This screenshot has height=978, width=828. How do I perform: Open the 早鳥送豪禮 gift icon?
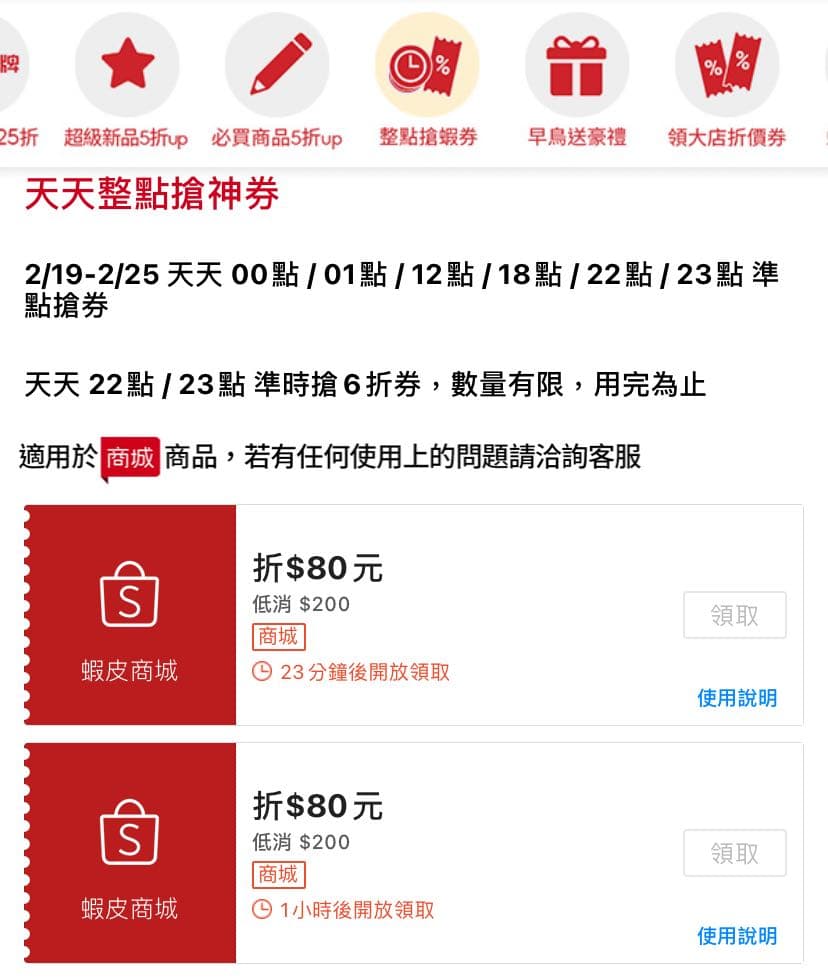tap(577, 63)
